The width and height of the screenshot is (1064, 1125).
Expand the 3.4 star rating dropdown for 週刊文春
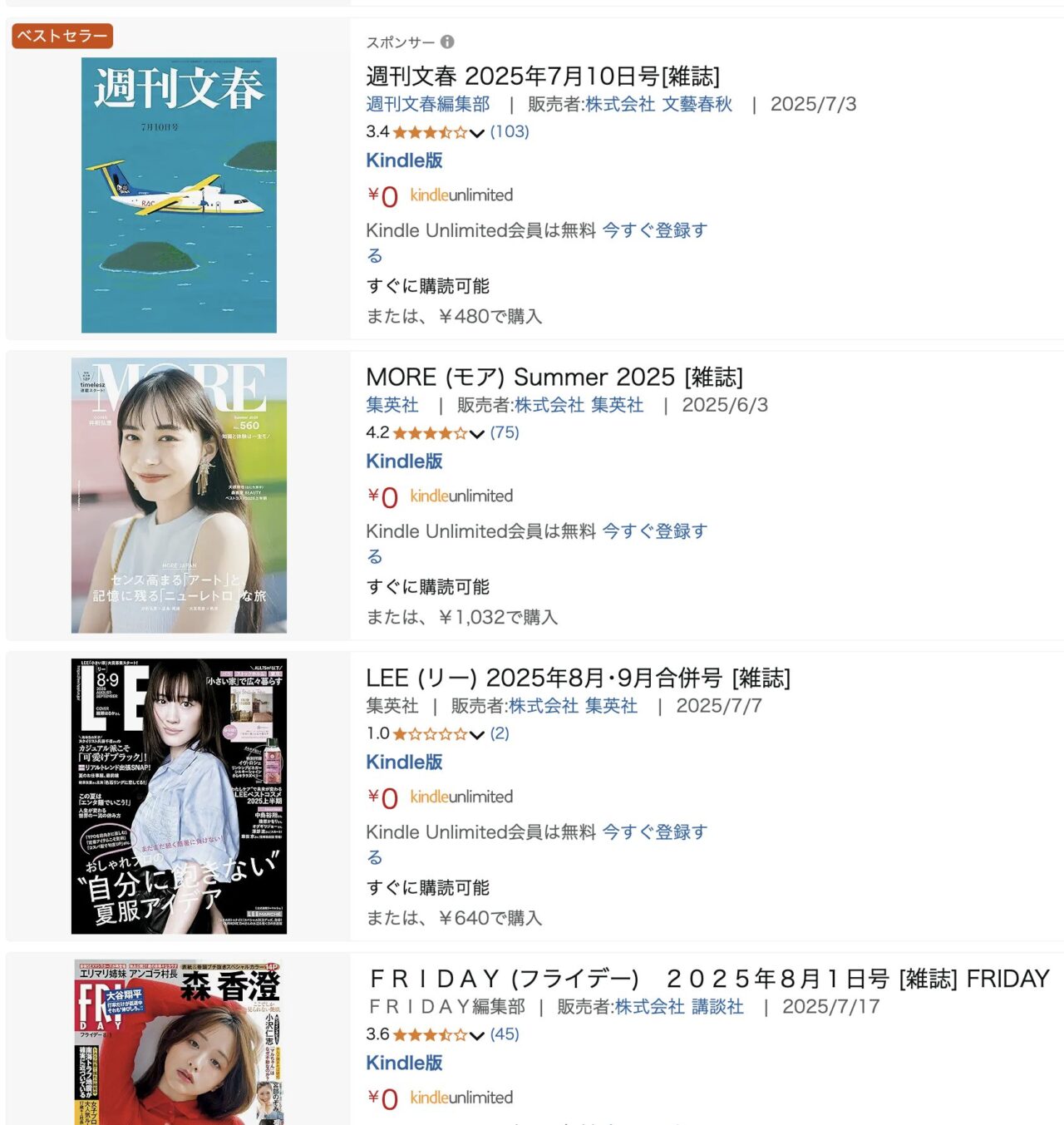point(476,132)
